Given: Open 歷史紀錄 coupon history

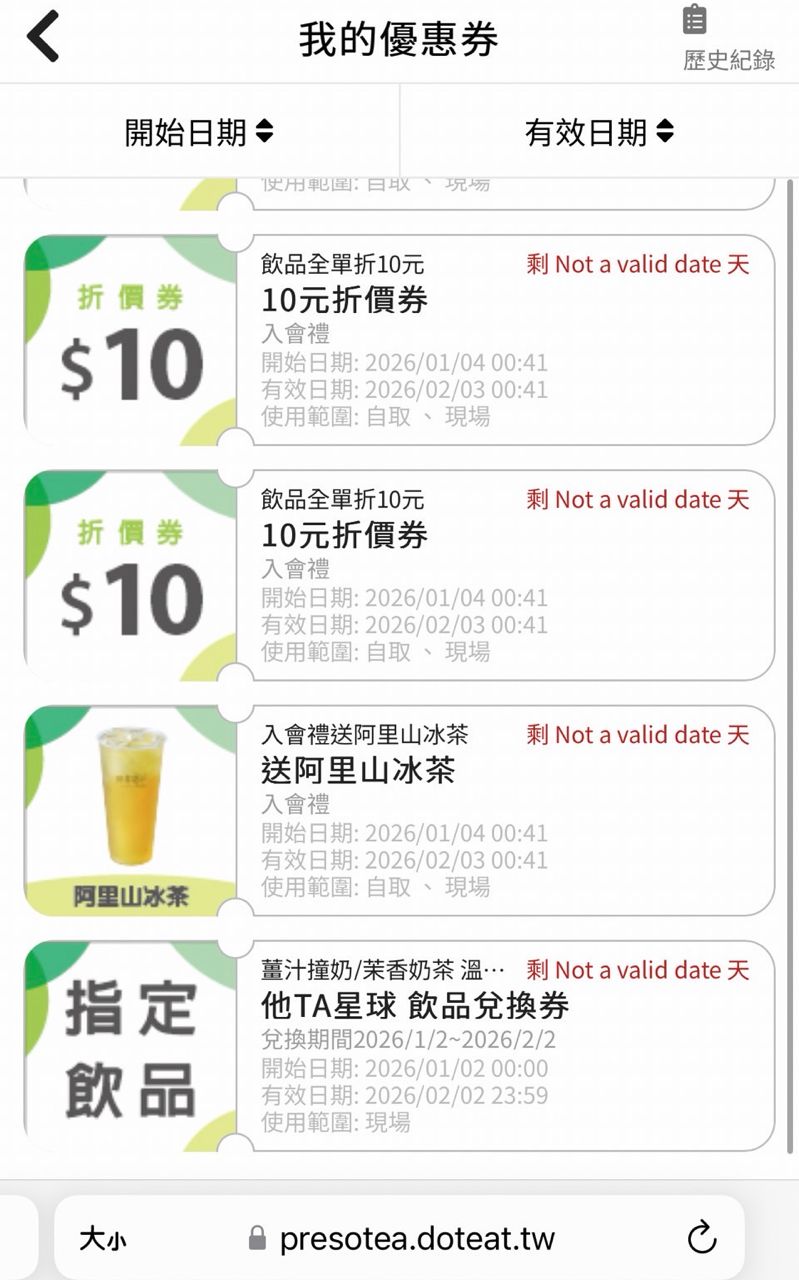Looking at the screenshot, I should pos(728,40).
